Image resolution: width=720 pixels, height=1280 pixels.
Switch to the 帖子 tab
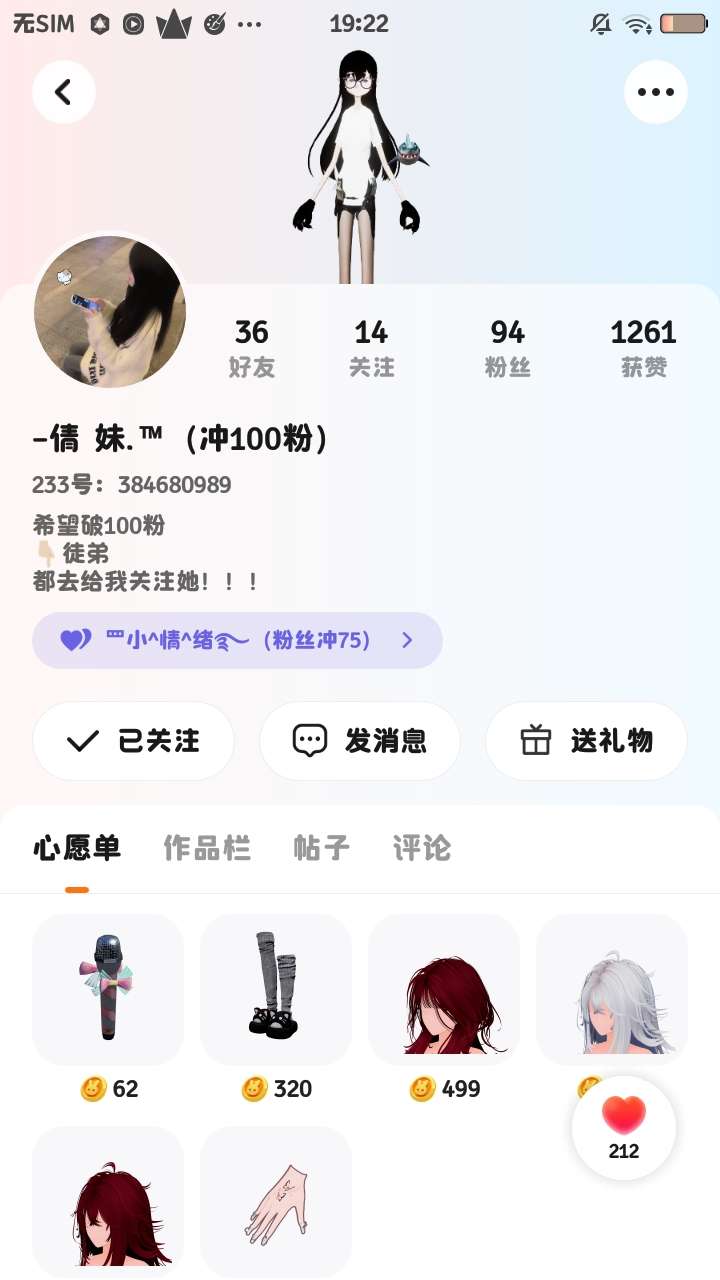(321, 849)
